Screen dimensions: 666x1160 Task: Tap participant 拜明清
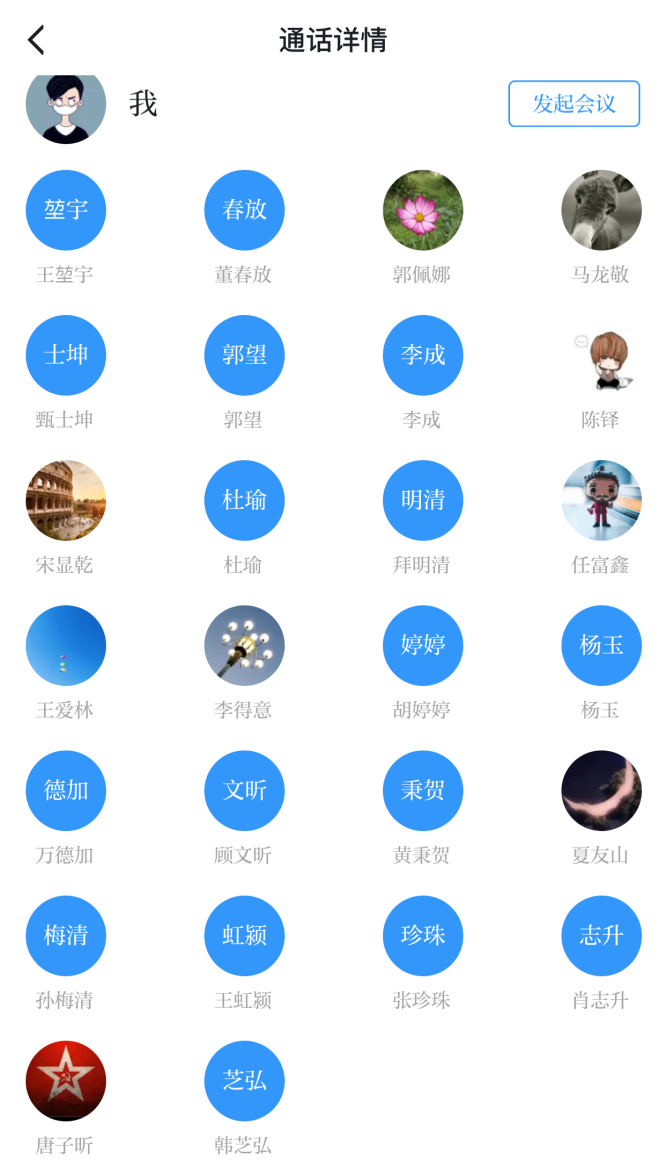coord(423,500)
